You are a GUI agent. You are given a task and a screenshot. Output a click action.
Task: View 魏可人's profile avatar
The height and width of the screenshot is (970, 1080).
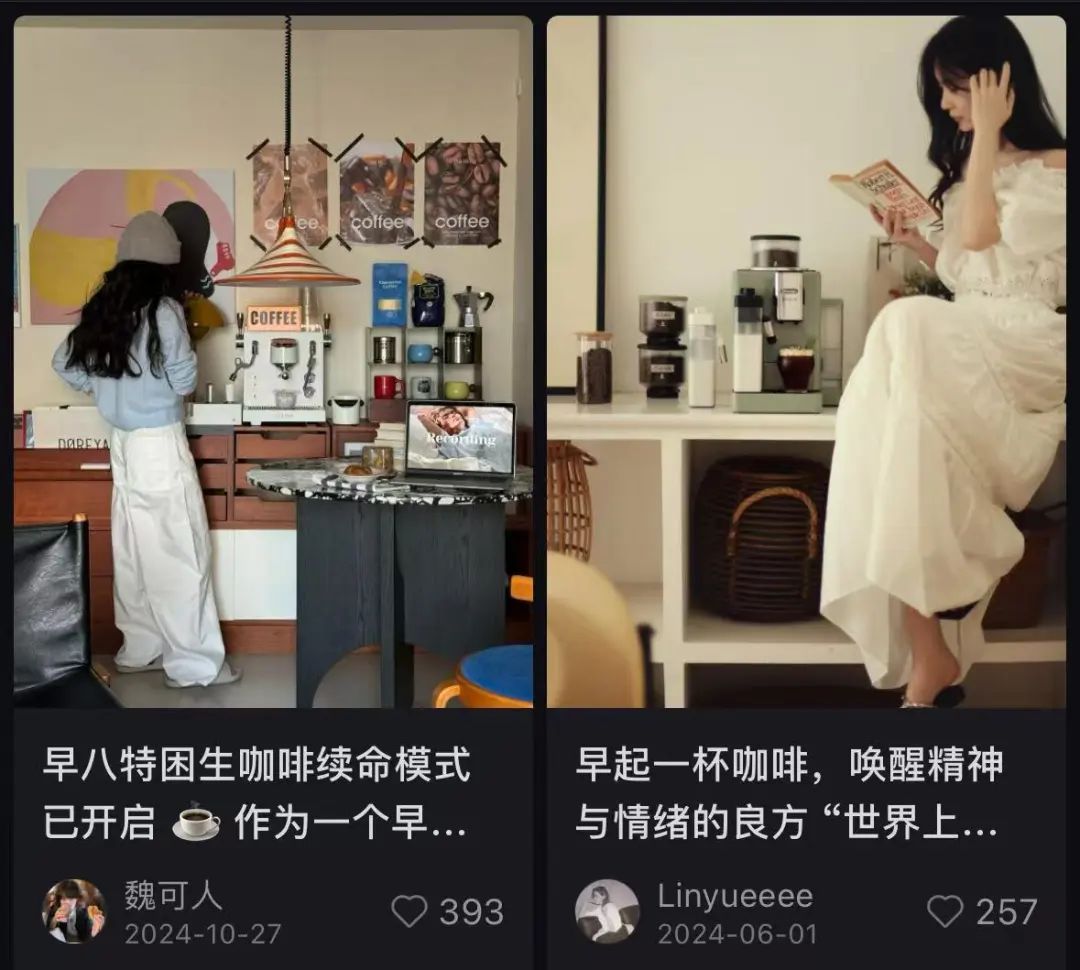click(74, 911)
